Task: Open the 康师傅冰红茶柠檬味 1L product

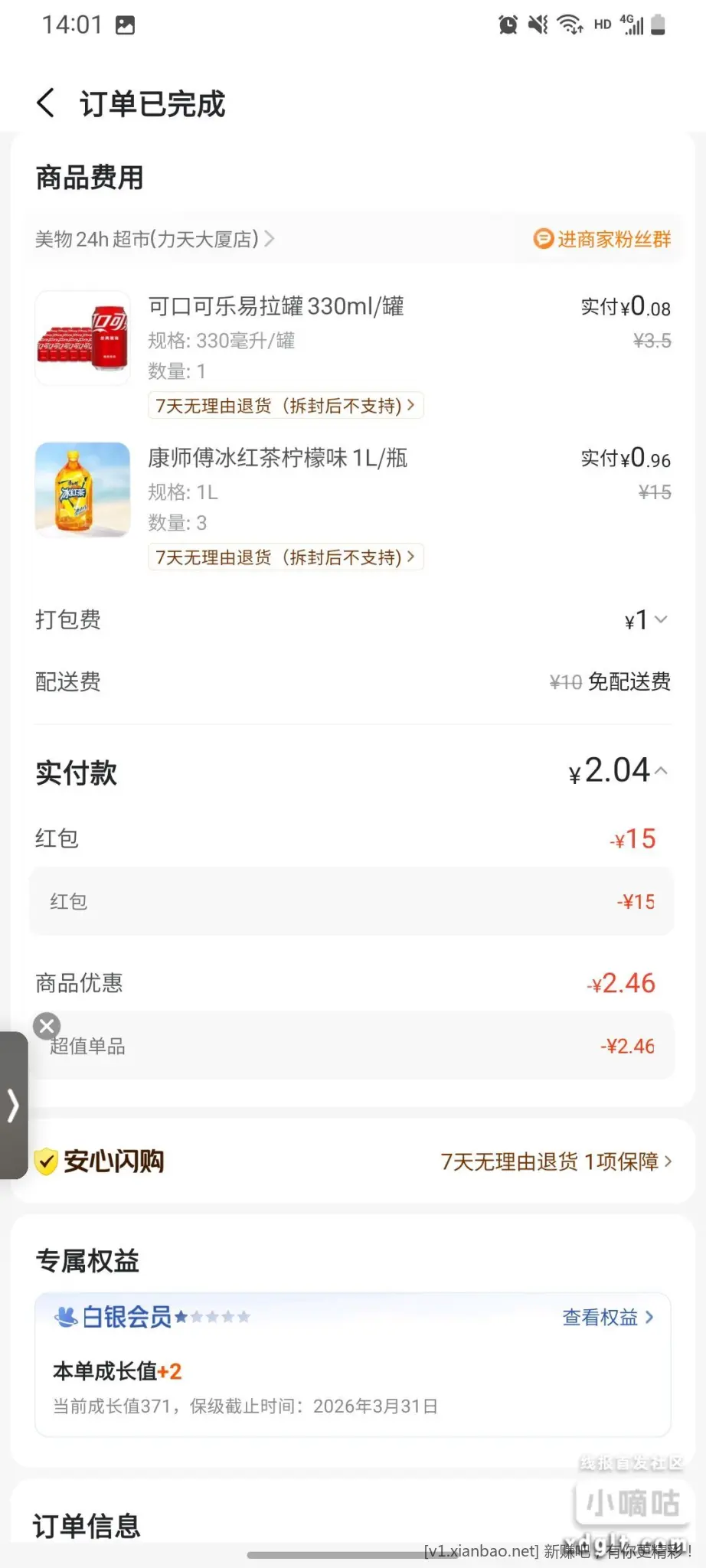Action: pos(277,459)
